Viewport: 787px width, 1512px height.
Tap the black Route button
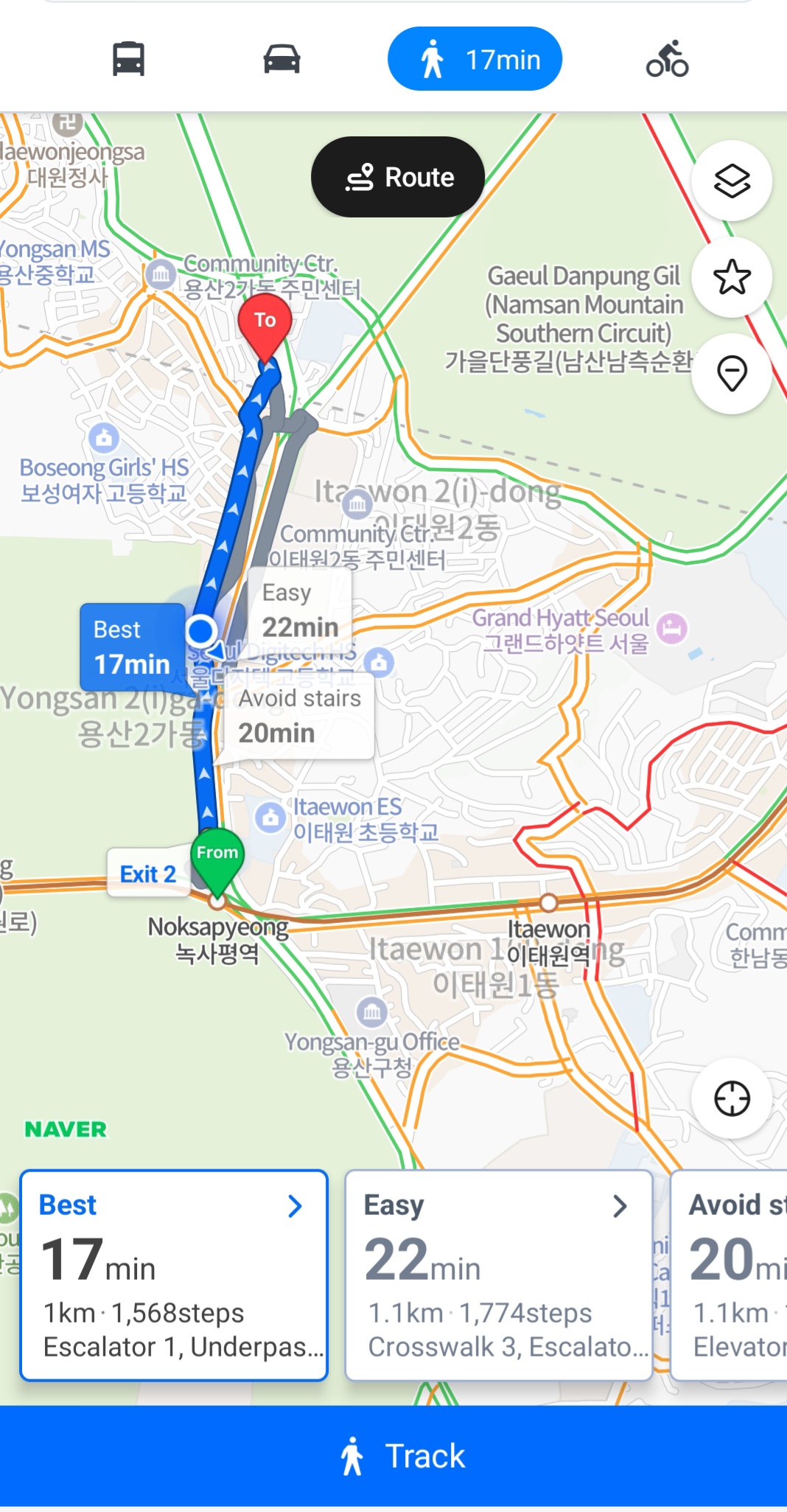(398, 177)
